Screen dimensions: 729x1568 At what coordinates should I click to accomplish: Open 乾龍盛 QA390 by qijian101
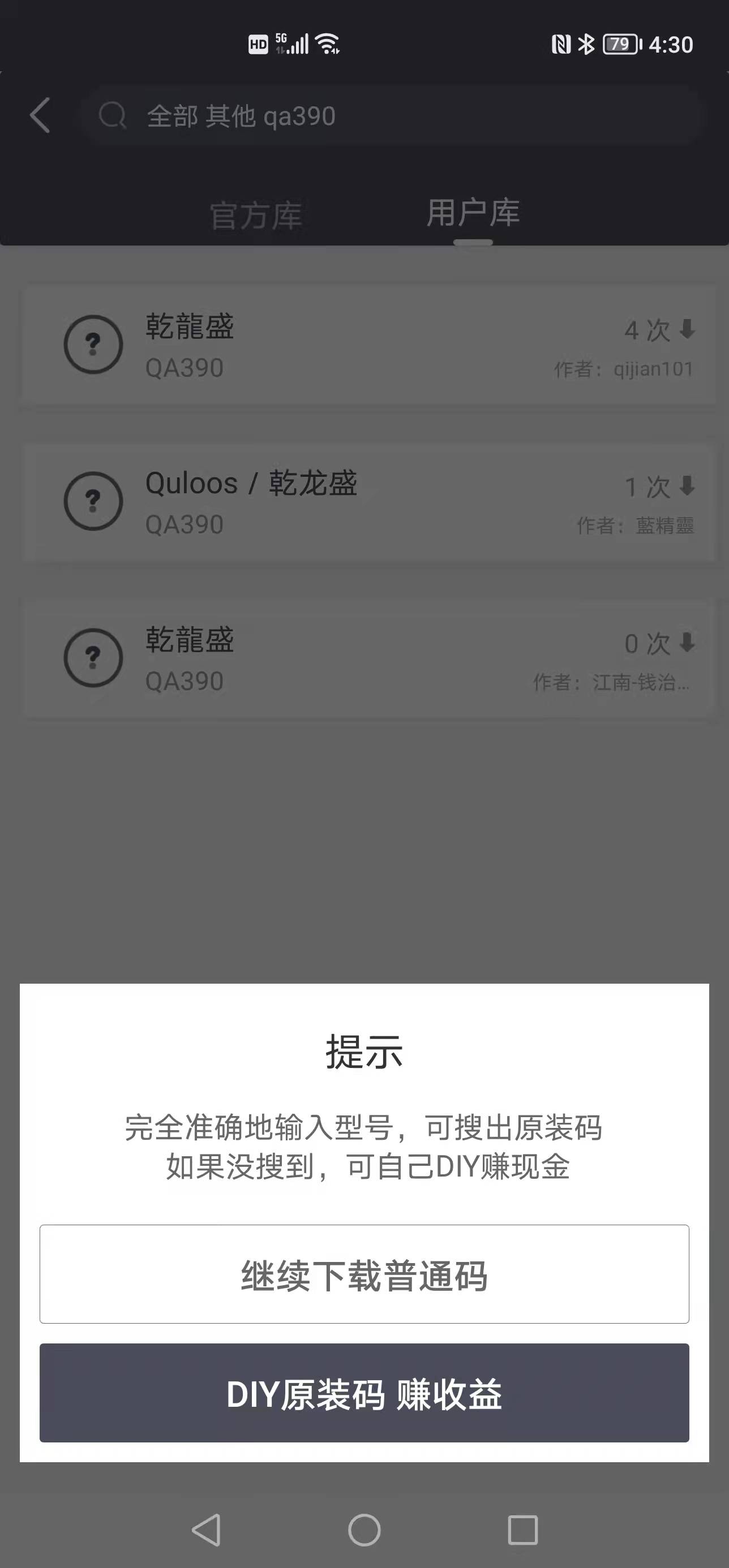point(368,345)
